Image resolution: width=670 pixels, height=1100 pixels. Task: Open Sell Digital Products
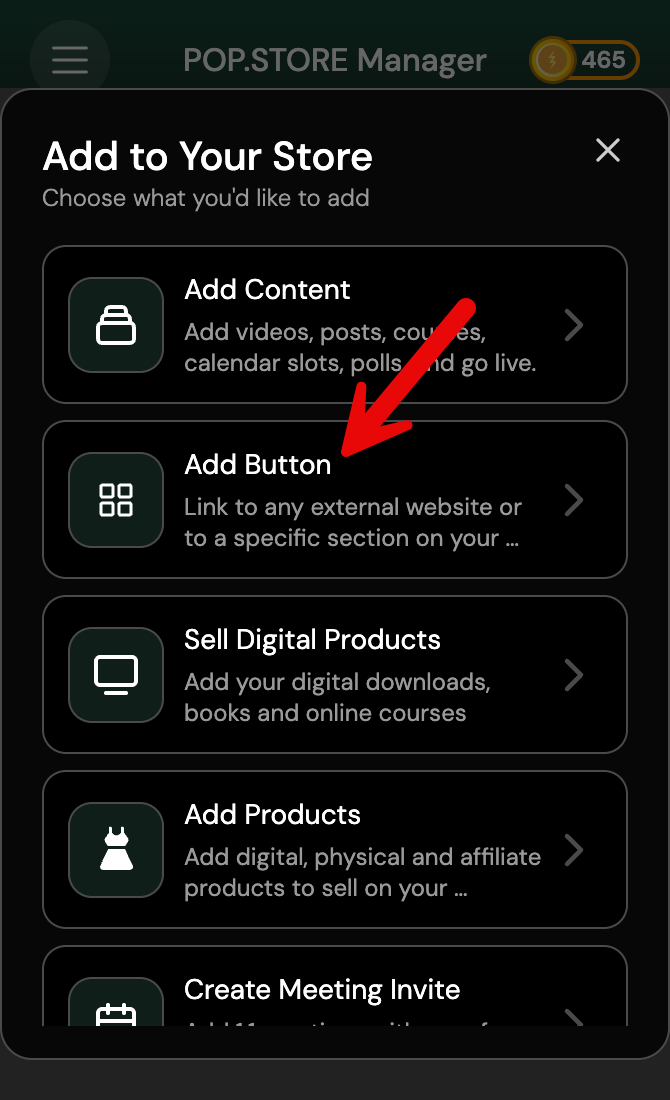tap(334, 675)
